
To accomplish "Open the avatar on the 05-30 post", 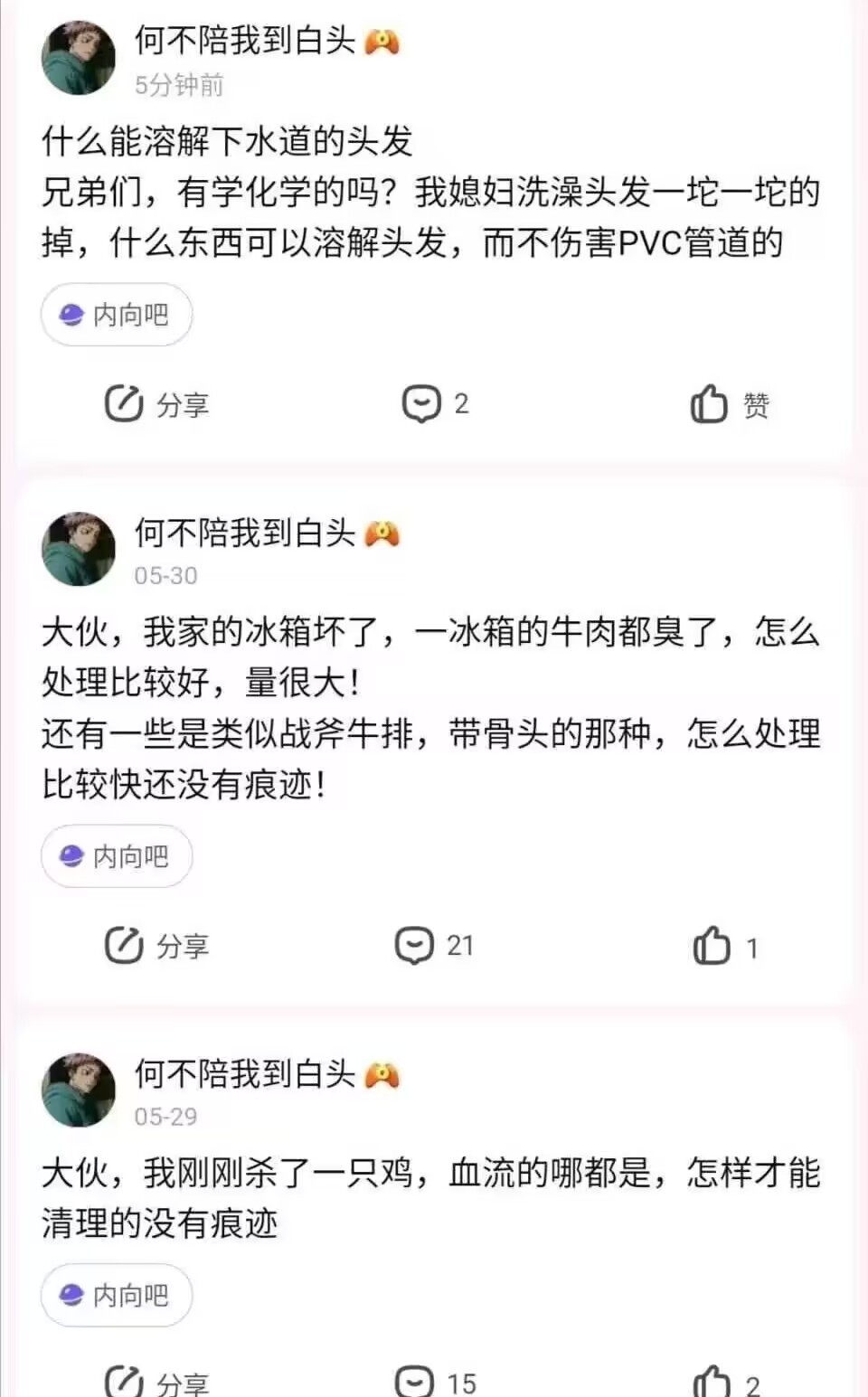I will 79,548.
